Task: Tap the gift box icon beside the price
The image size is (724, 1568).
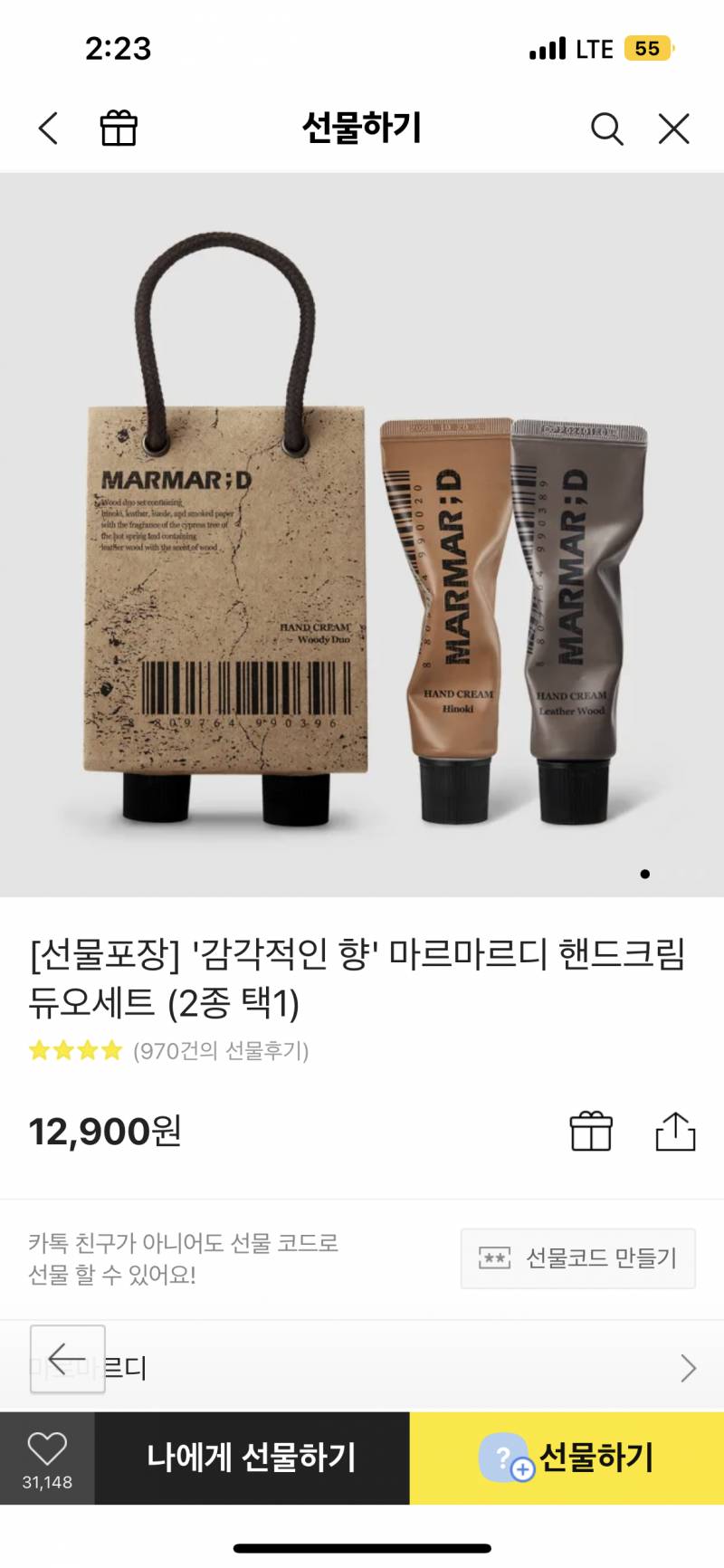Action: point(592,1131)
